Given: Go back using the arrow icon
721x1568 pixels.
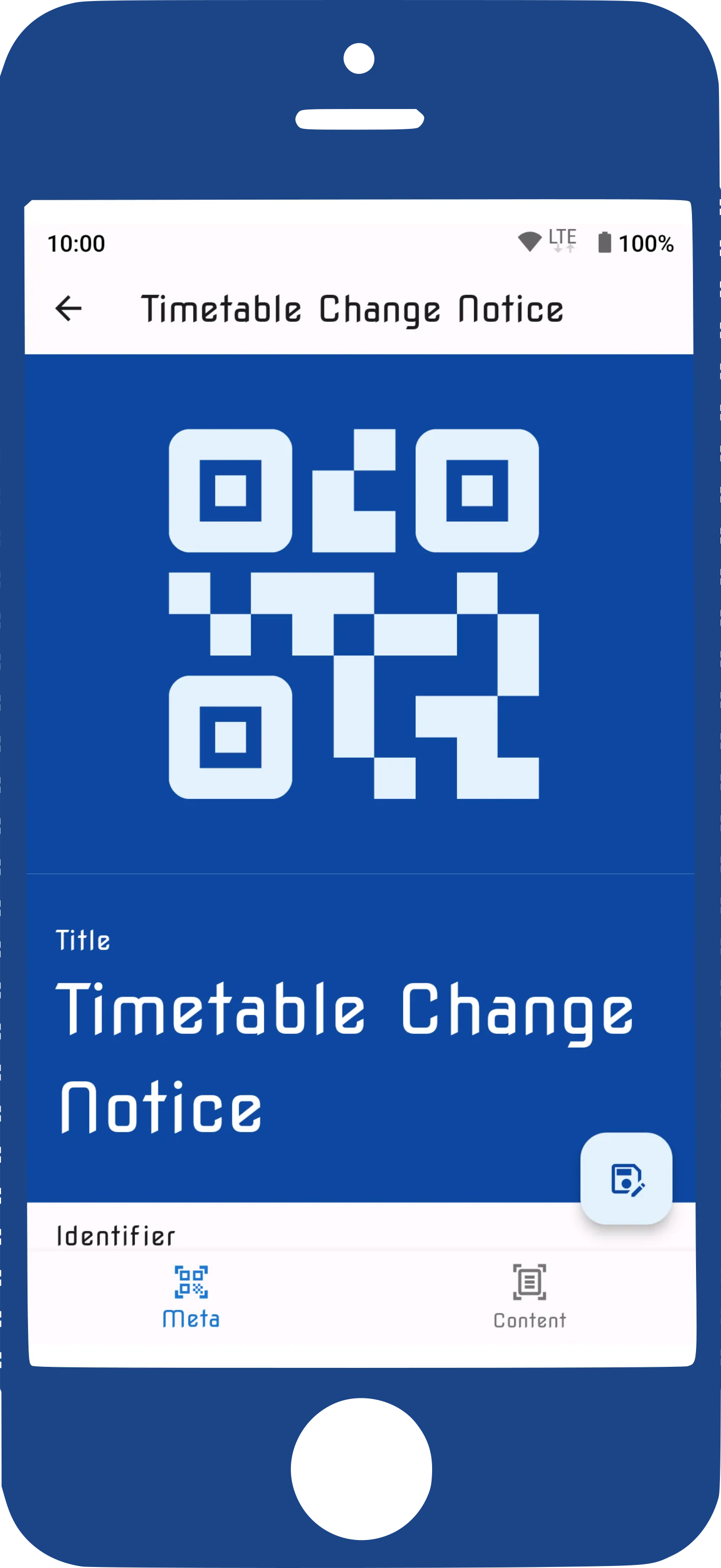Looking at the screenshot, I should pos(68,308).
